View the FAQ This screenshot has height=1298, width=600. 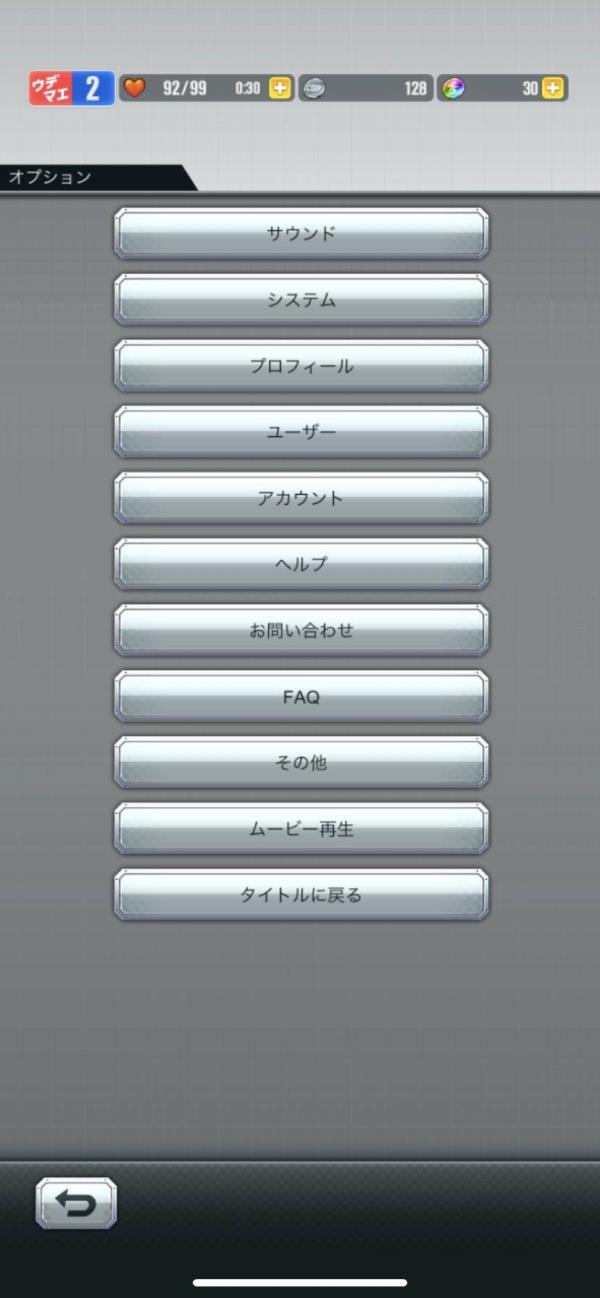pos(301,697)
